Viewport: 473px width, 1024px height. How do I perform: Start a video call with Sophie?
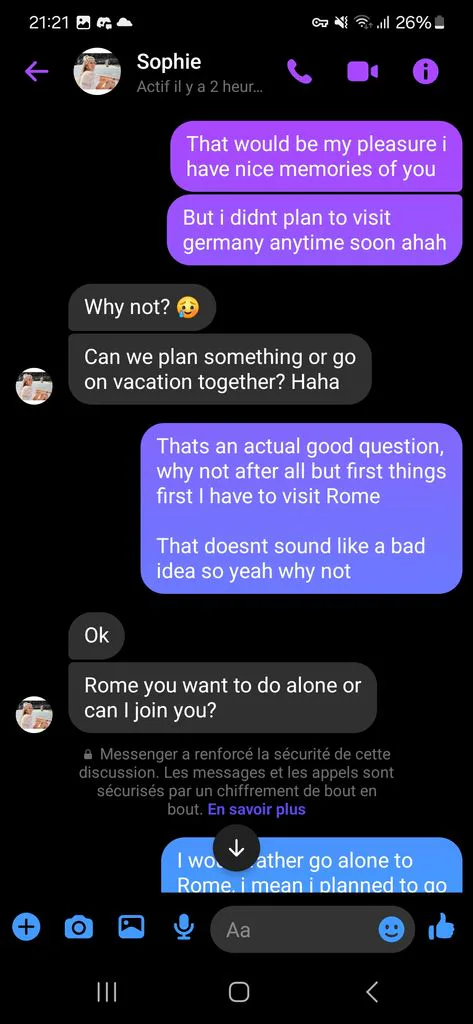click(363, 72)
